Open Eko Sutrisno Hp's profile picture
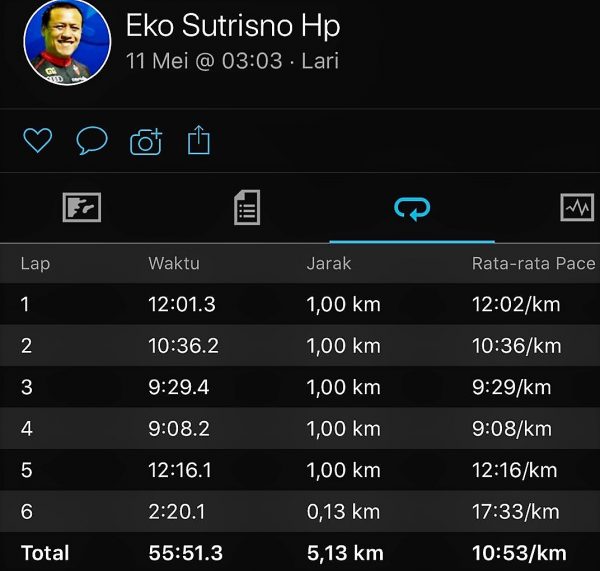 67,42
